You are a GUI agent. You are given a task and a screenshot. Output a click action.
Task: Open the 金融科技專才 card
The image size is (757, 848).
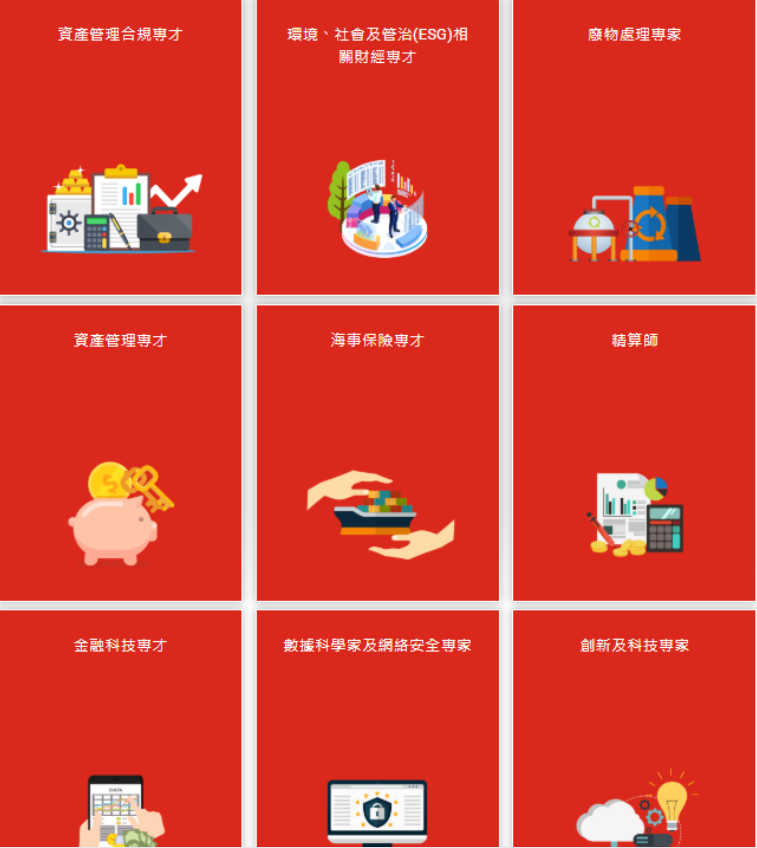pos(120,728)
